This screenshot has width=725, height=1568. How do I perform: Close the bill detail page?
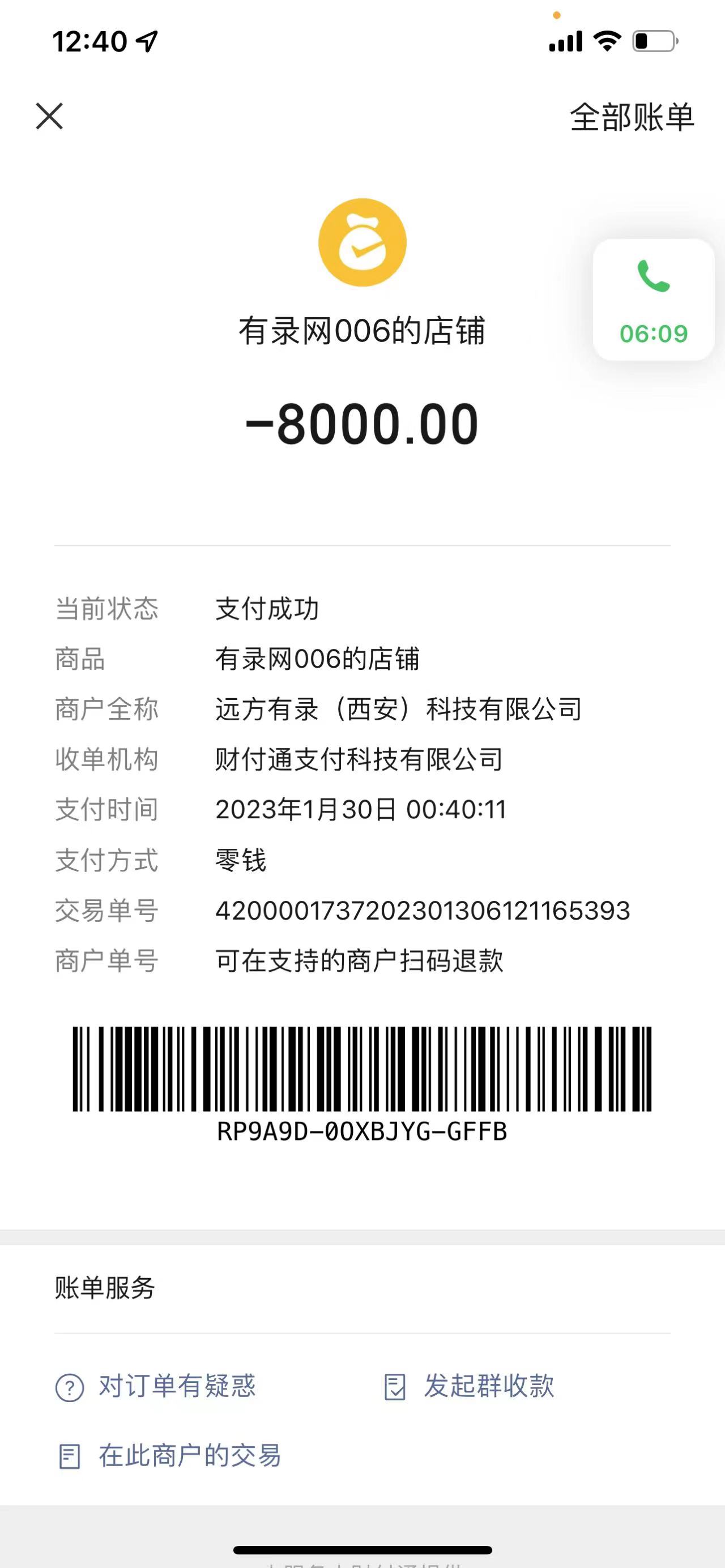pyautogui.click(x=49, y=116)
